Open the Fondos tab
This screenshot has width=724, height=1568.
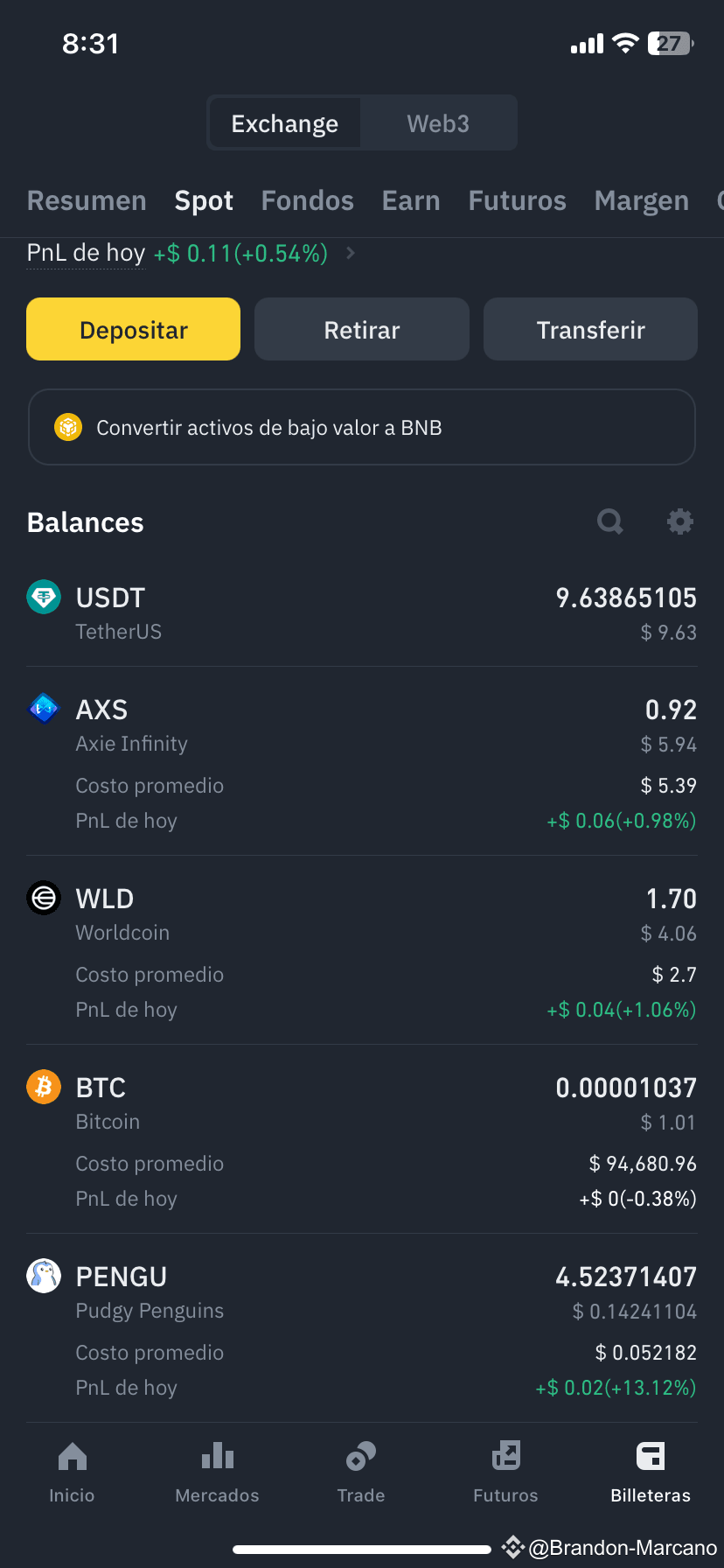[307, 200]
